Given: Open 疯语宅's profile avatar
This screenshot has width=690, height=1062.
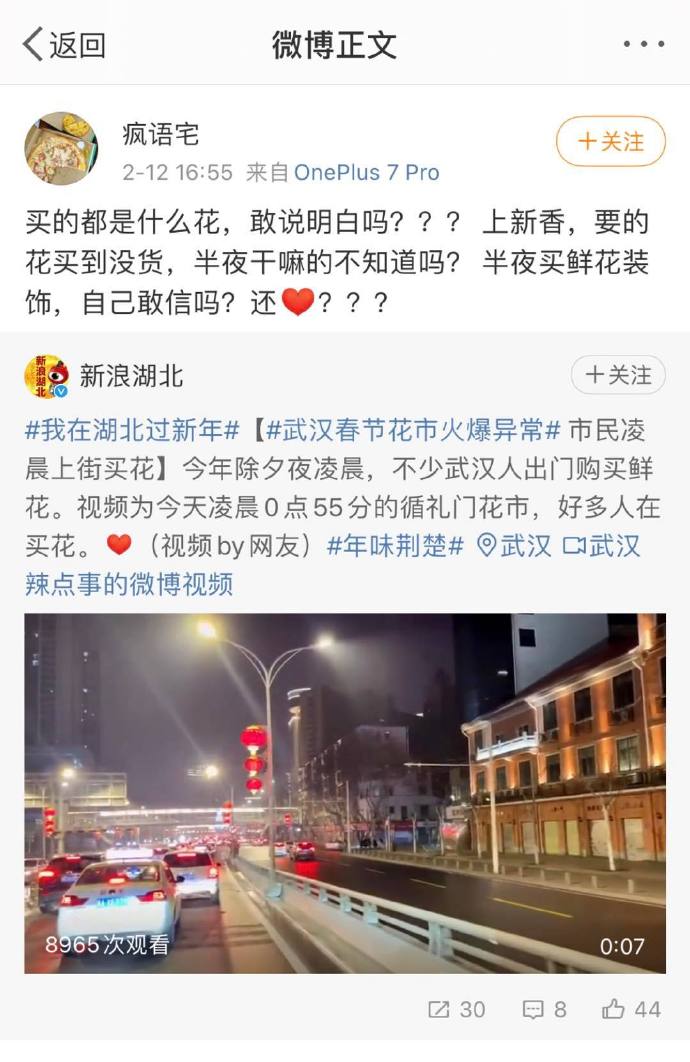Looking at the screenshot, I should click(x=61, y=148).
